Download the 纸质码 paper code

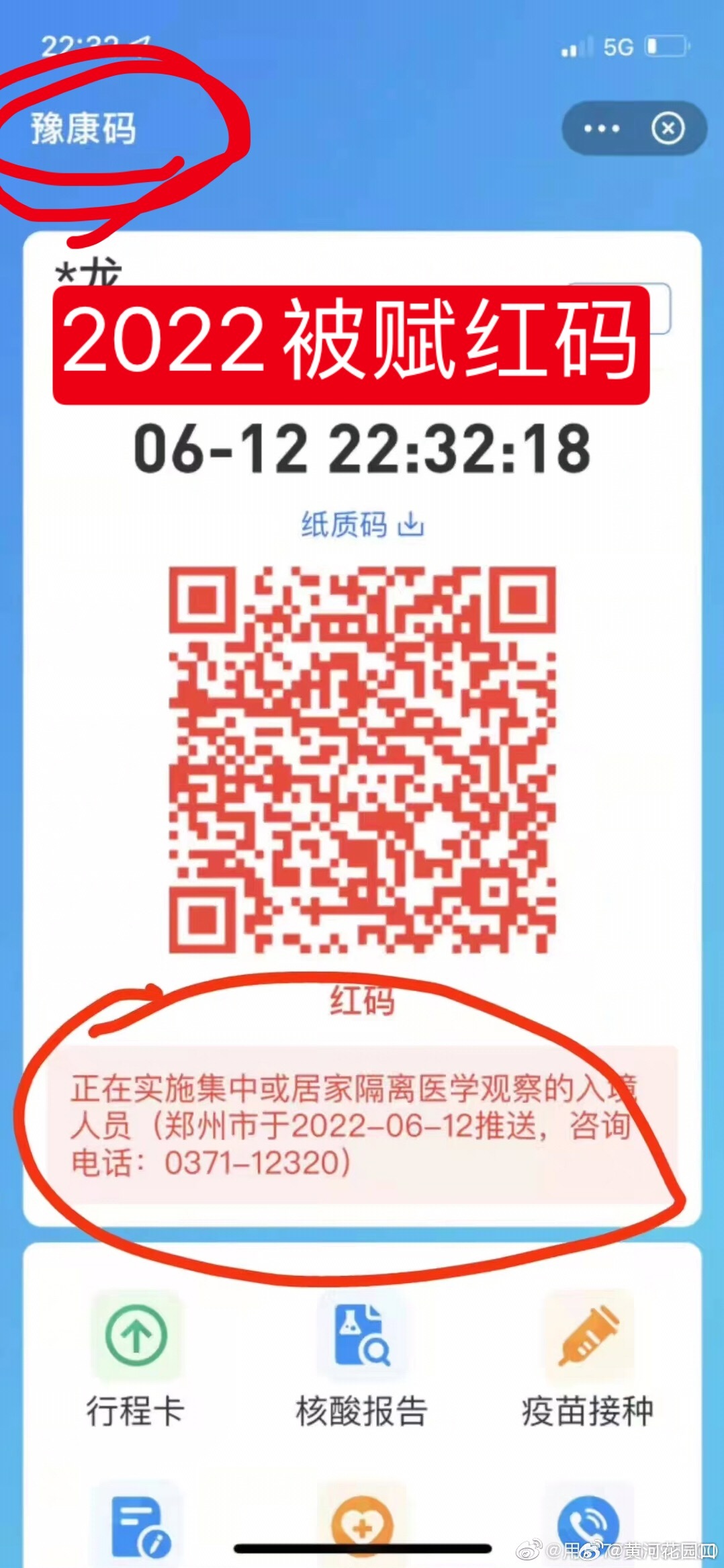click(362, 524)
